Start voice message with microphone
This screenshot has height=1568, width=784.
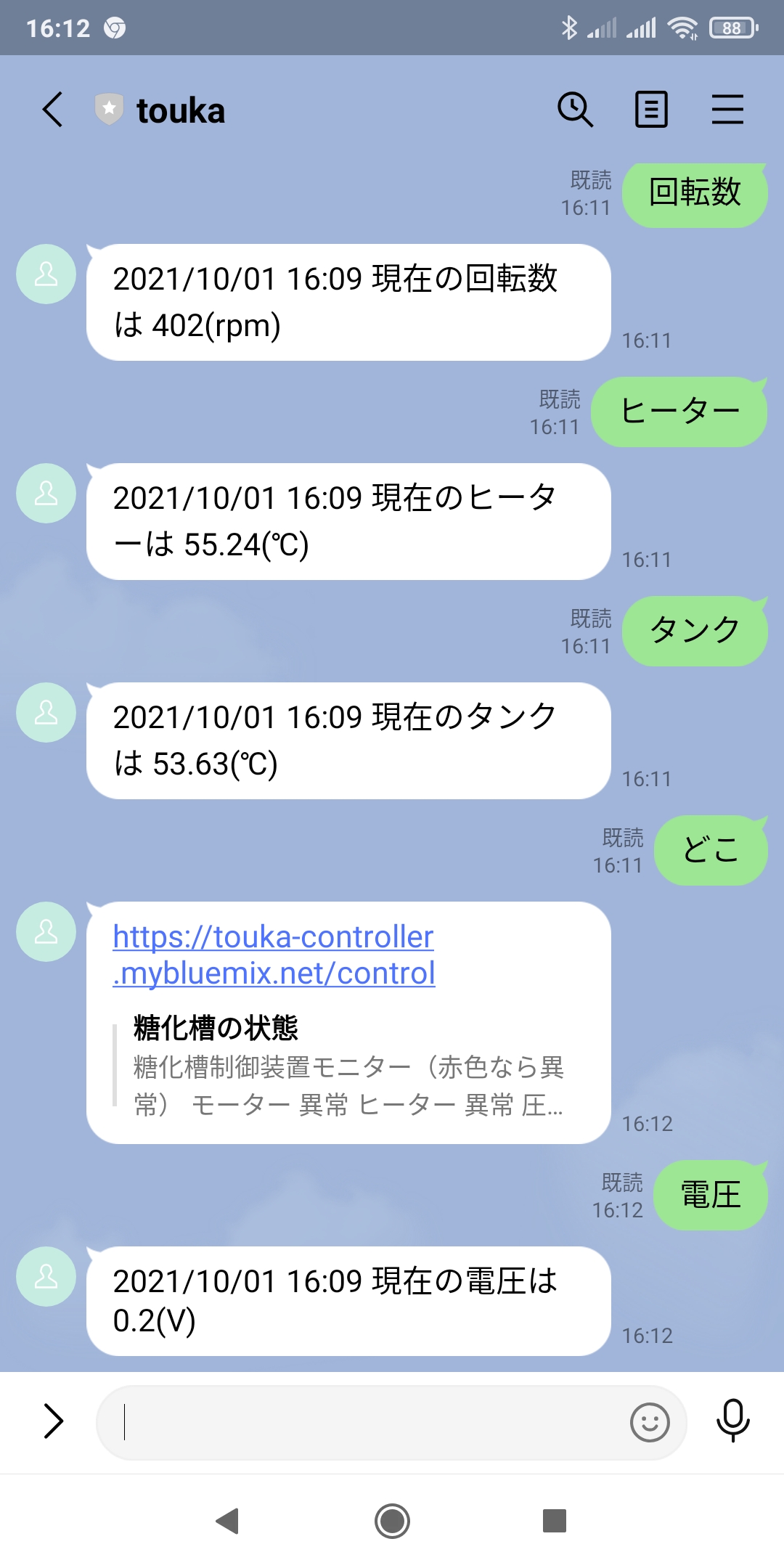[733, 1421]
